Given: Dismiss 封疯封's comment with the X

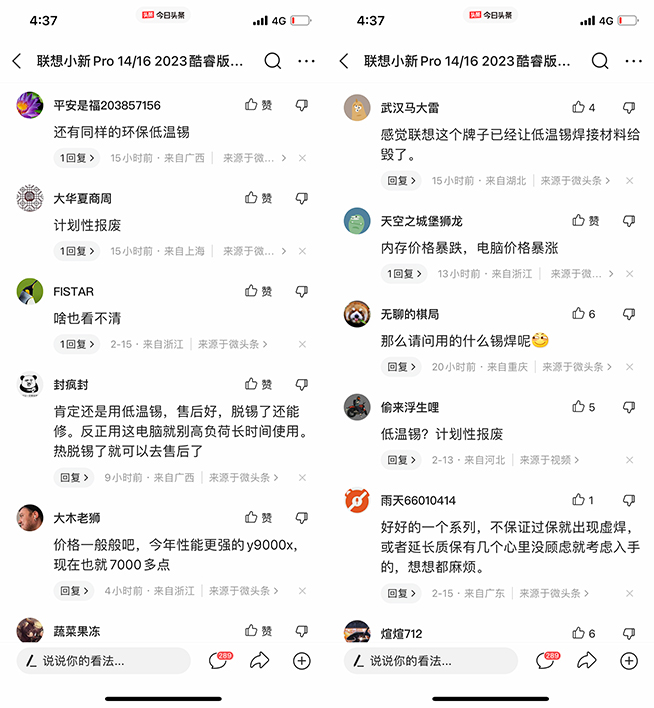Looking at the screenshot, I should click(302, 478).
